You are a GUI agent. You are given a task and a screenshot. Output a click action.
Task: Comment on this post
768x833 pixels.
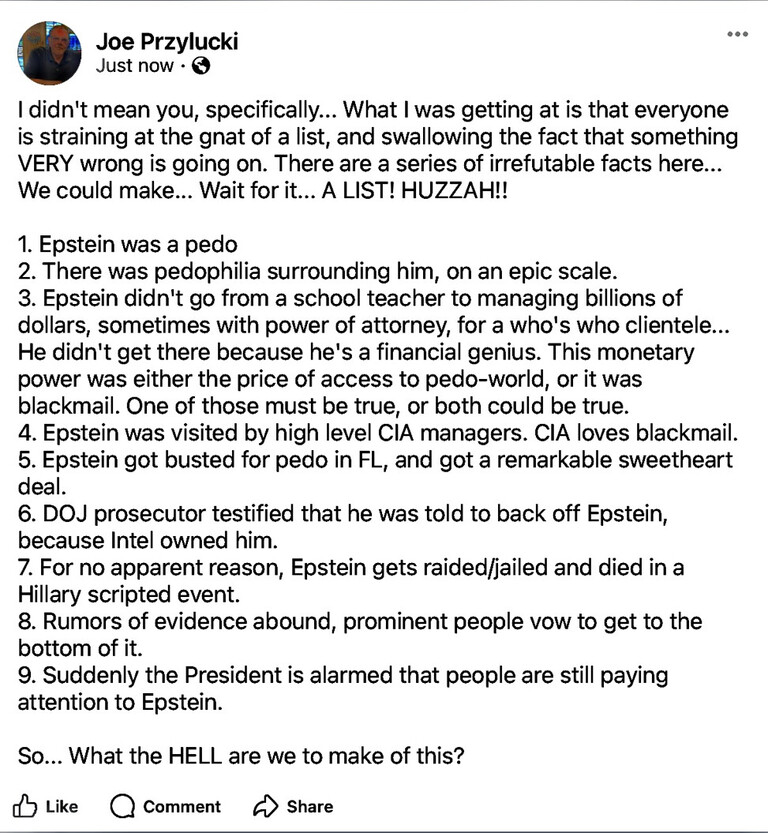coord(165,806)
